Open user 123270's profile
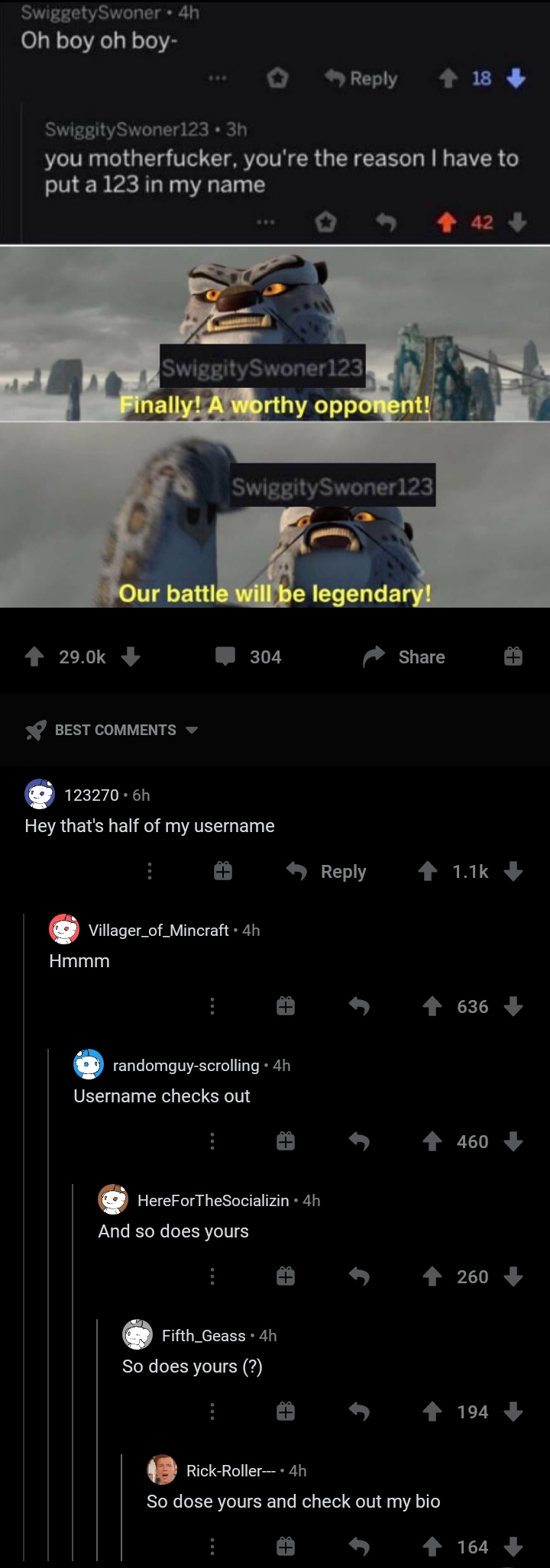 (91, 795)
